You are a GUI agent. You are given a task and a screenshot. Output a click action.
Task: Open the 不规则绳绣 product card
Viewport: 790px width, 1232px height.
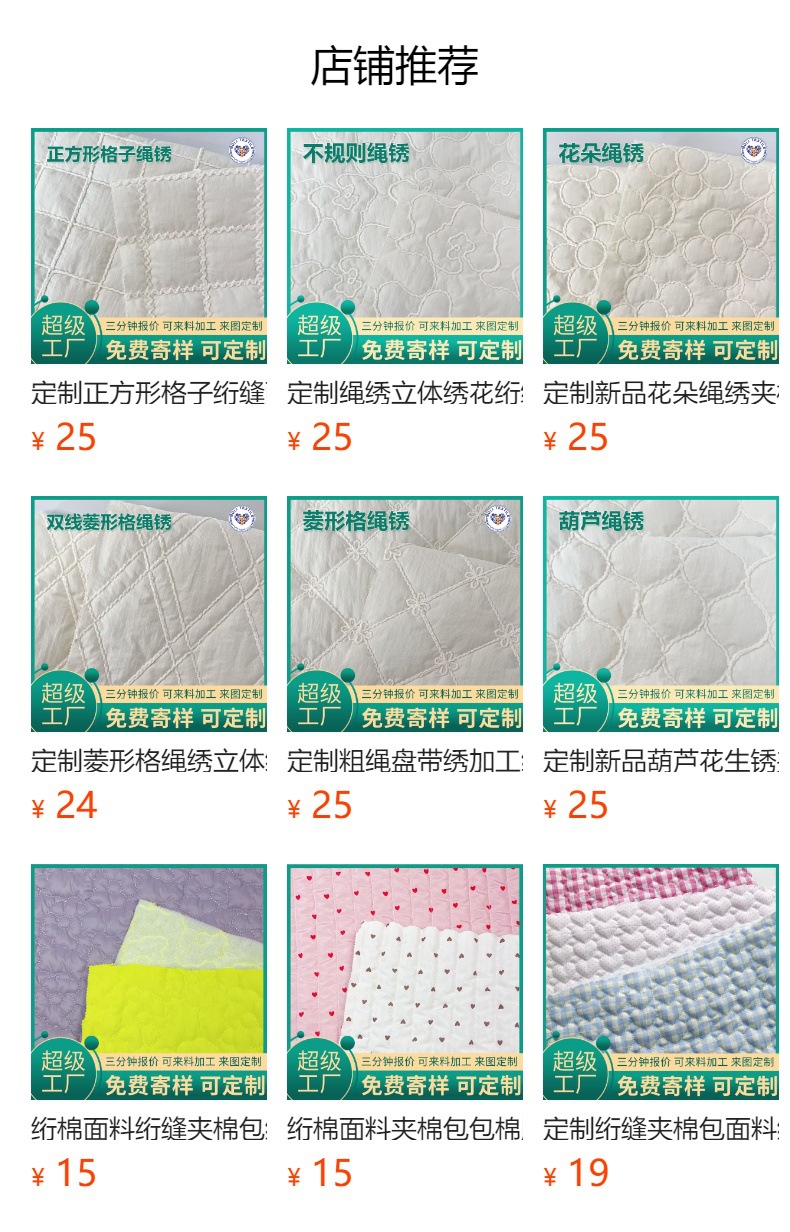point(404,246)
